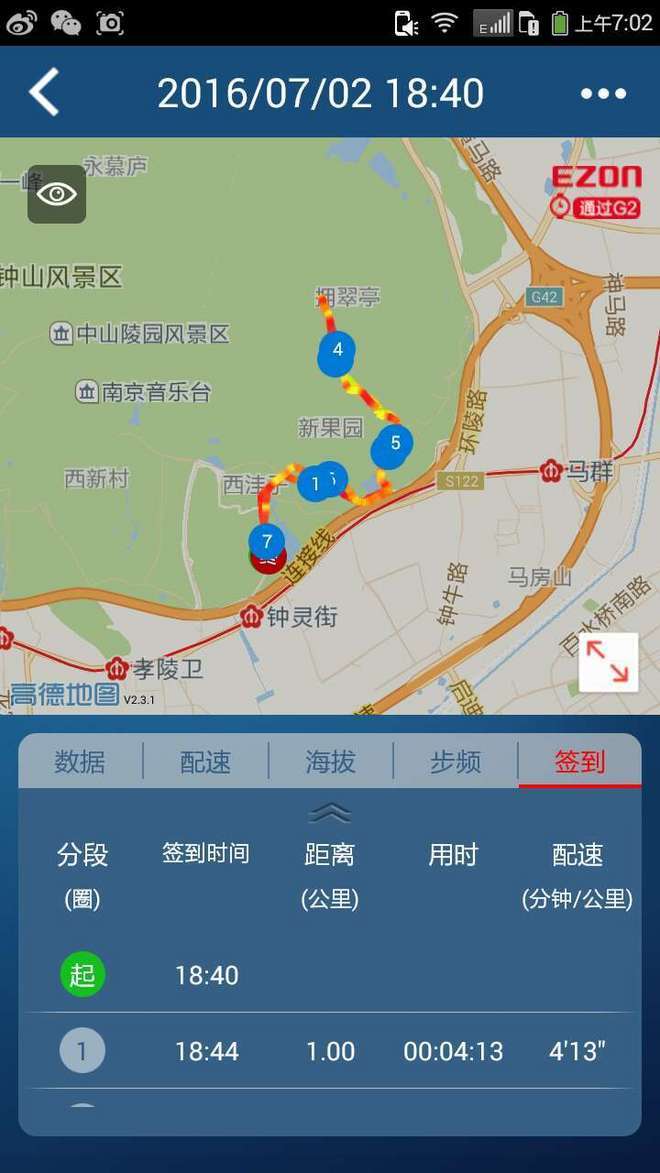The height and width of the screenshot is (1173, 660).
Task: Switch to the 数据 tab
Action: coord(80,762)
